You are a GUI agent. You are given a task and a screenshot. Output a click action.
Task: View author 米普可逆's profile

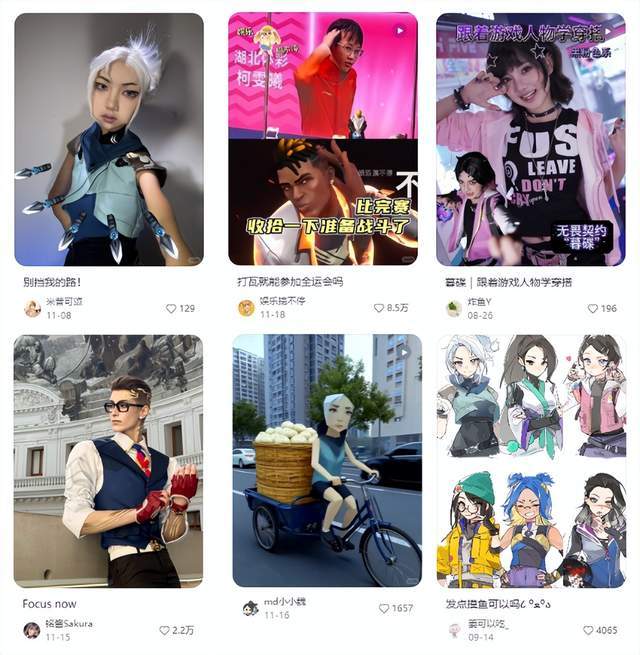pos(33,309)
